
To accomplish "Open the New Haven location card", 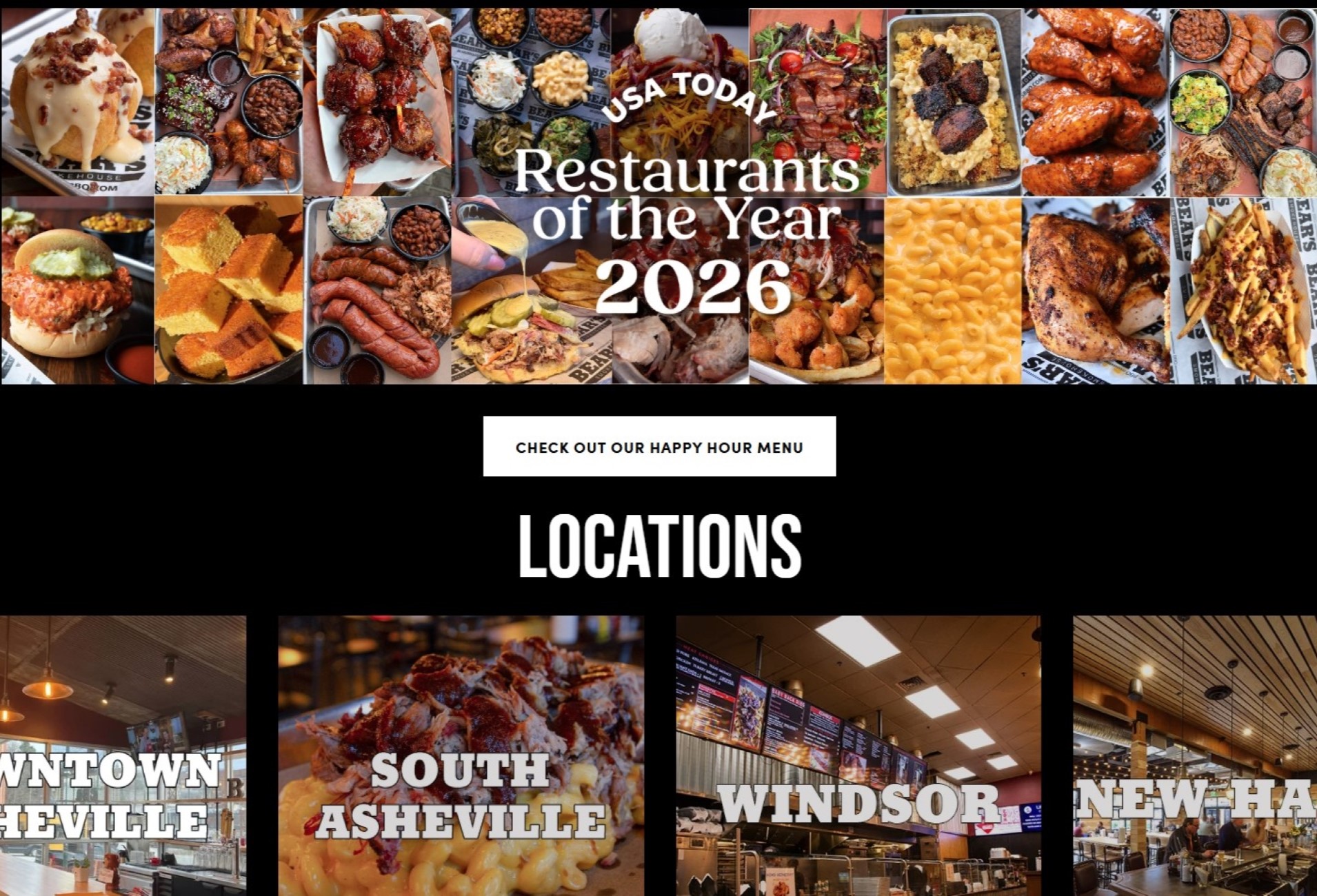I will point(1194,755).
